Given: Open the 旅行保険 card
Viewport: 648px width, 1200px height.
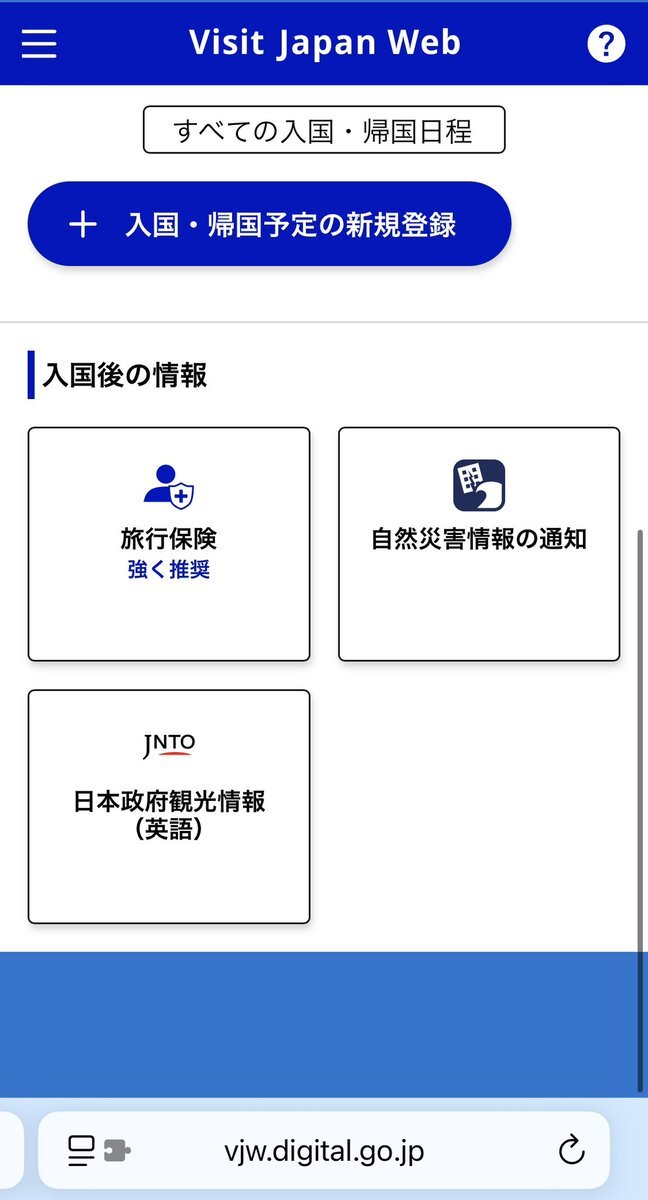Looking at the screenshot, I should tap(169, 544).
